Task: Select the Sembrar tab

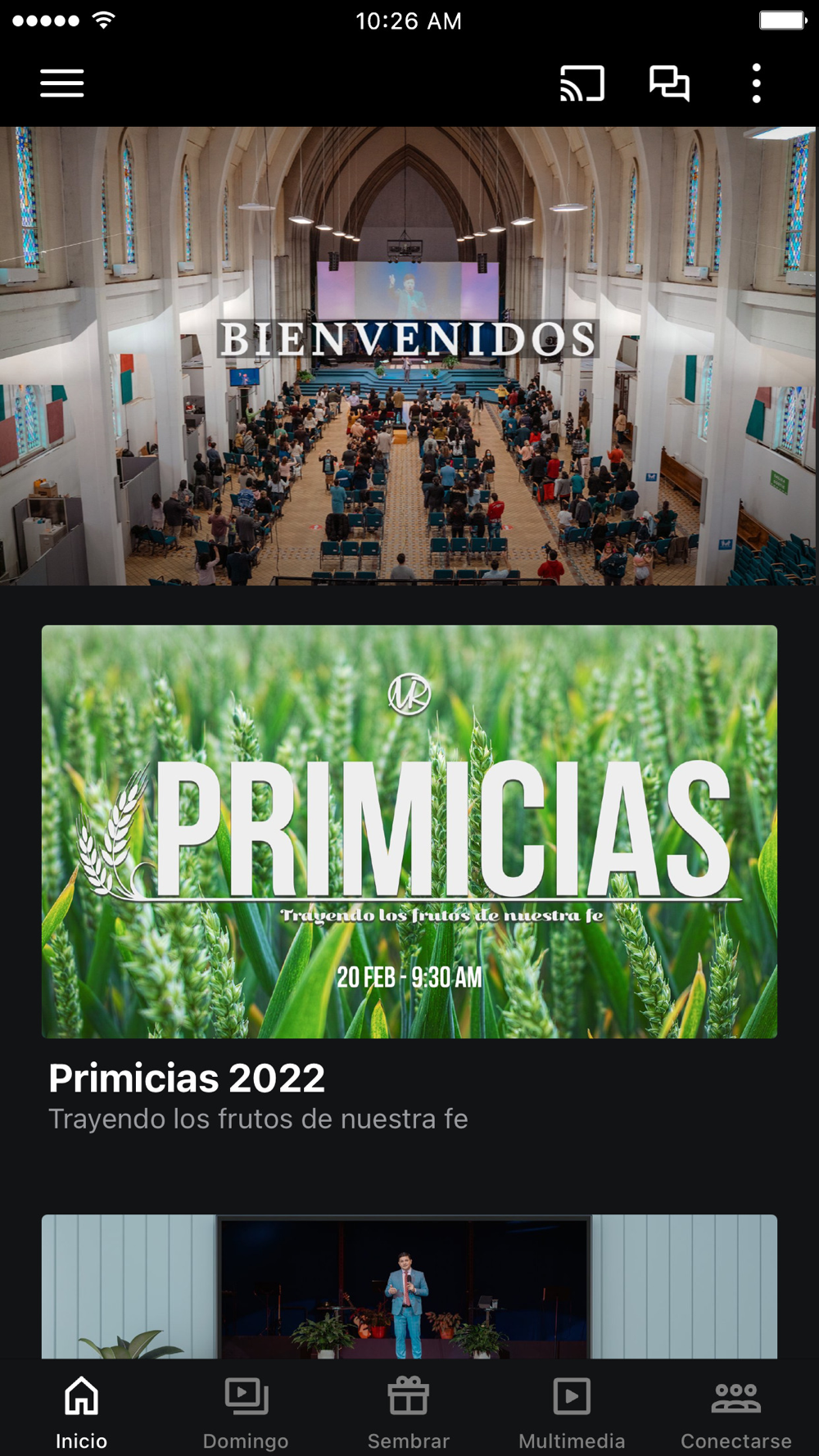Action: click(409, 1411)
